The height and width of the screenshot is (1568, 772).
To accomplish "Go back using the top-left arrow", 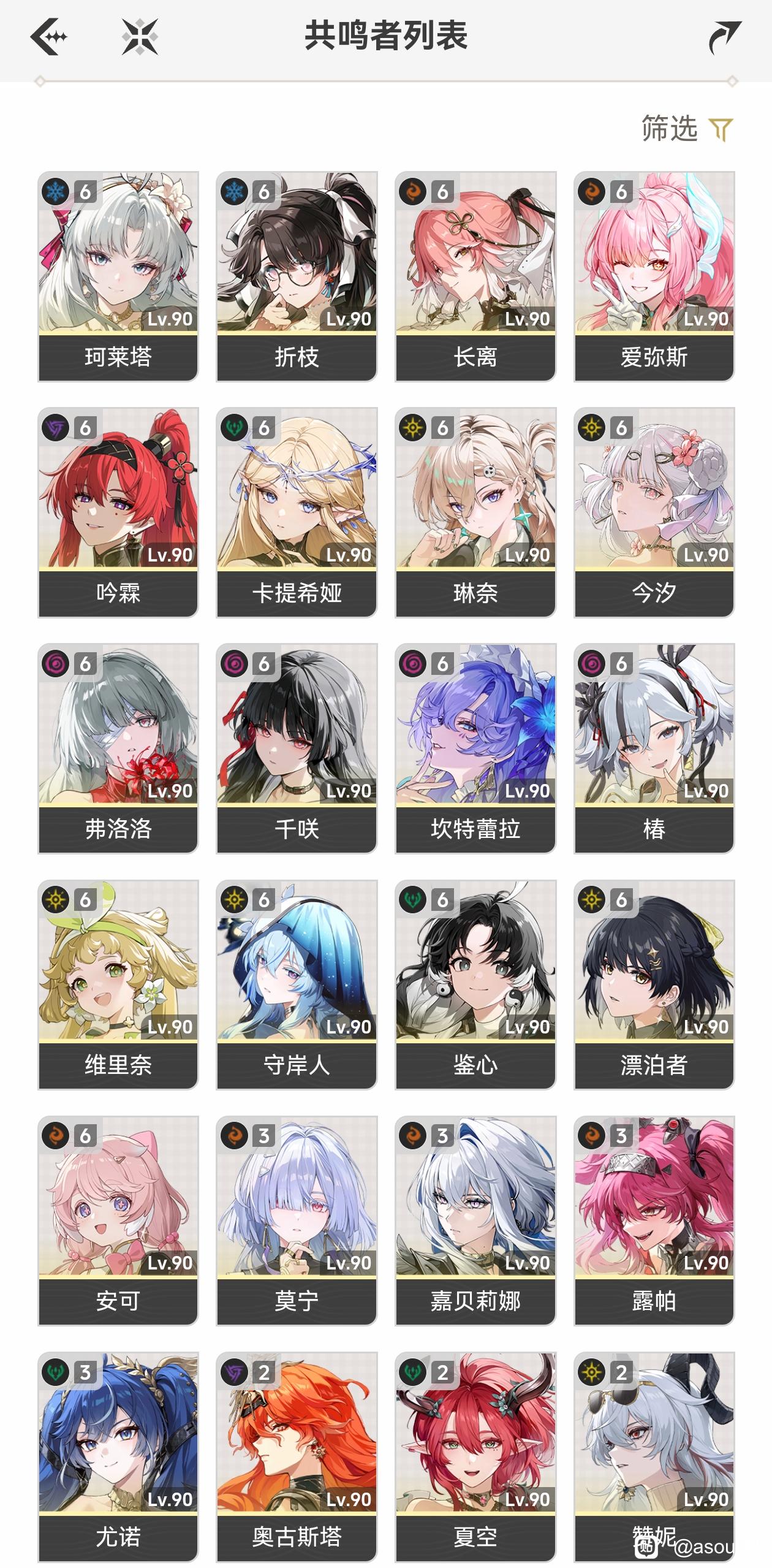I will 48,37.
